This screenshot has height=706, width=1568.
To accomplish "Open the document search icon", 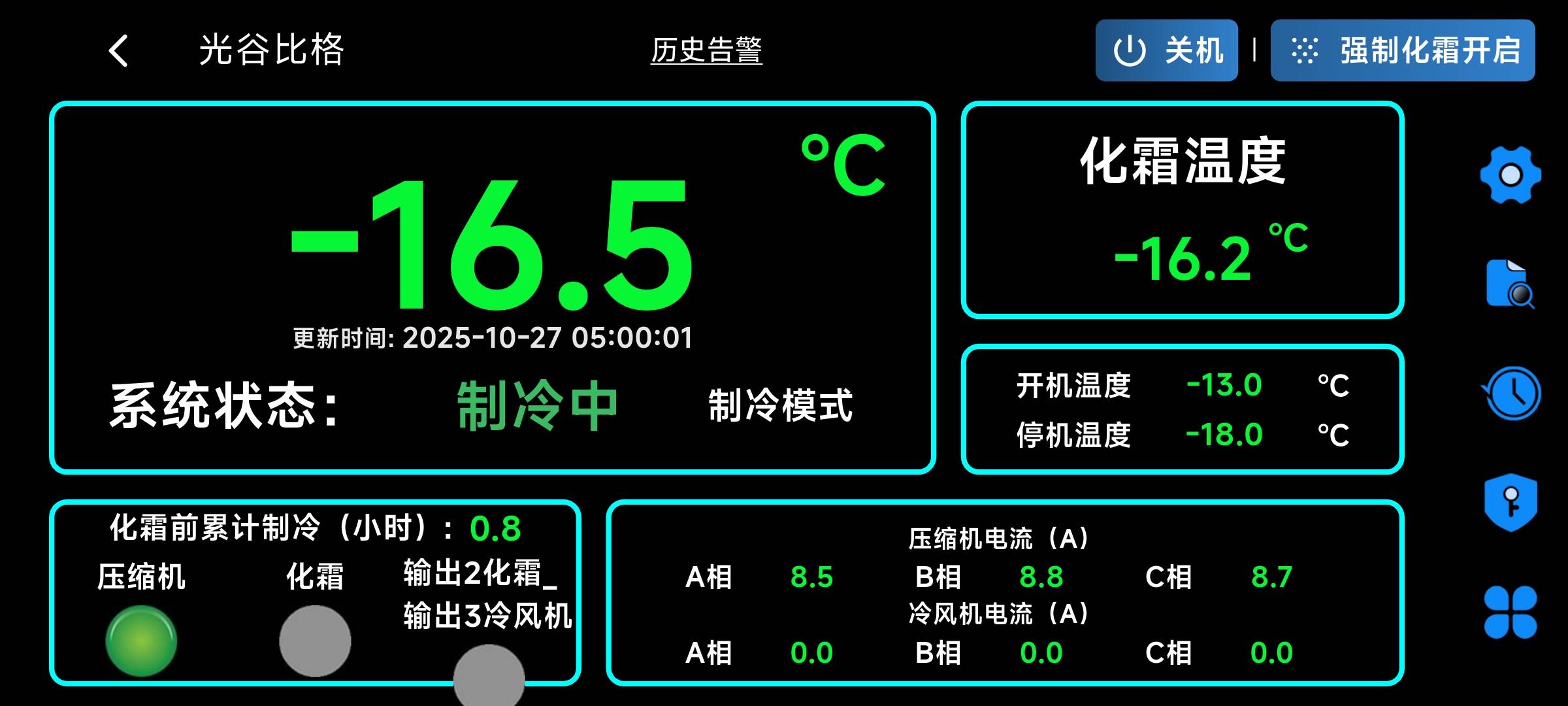I will [x=1510, y=284].
